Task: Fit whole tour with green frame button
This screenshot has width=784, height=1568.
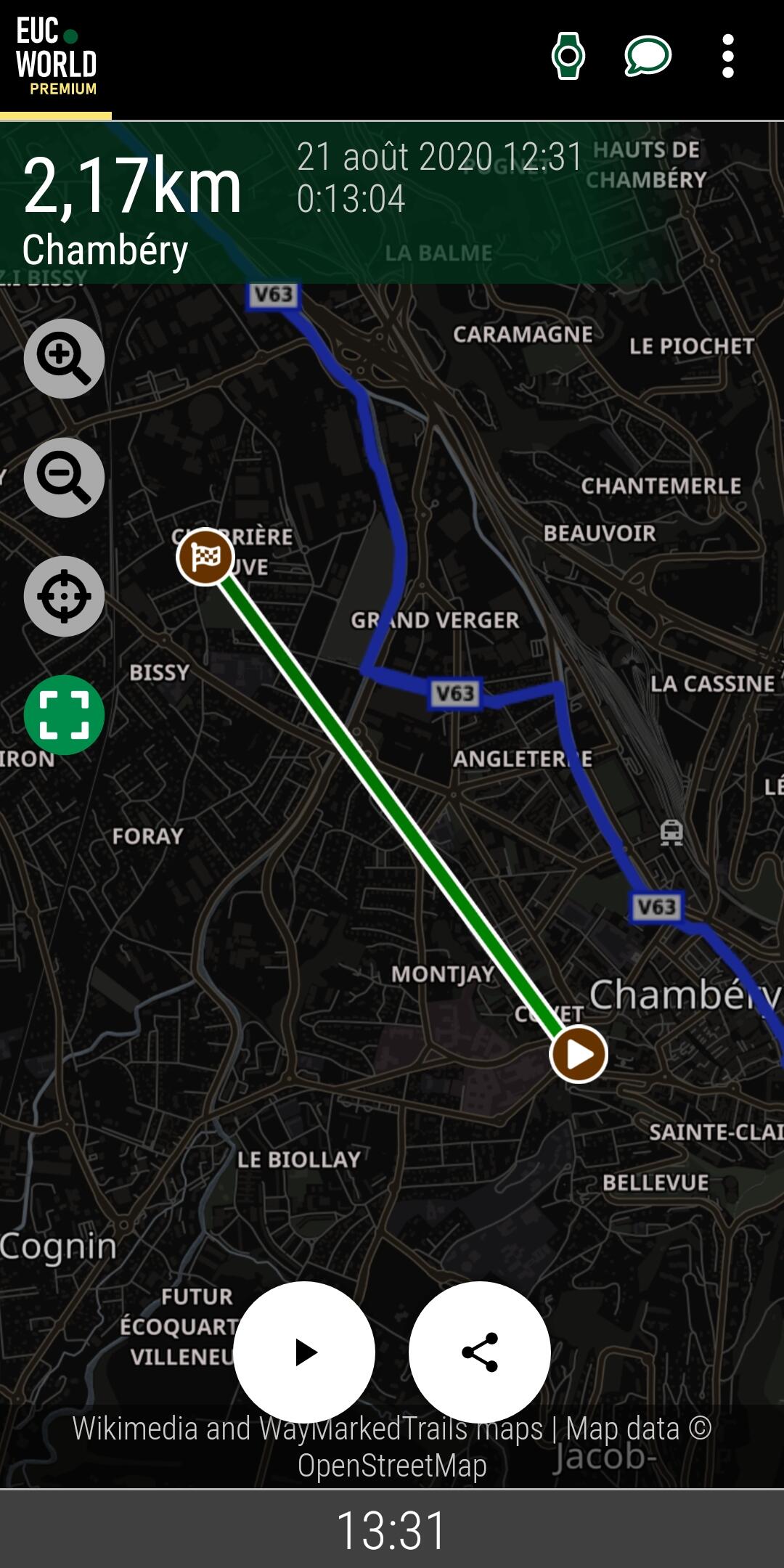Action: coord(64,715)
